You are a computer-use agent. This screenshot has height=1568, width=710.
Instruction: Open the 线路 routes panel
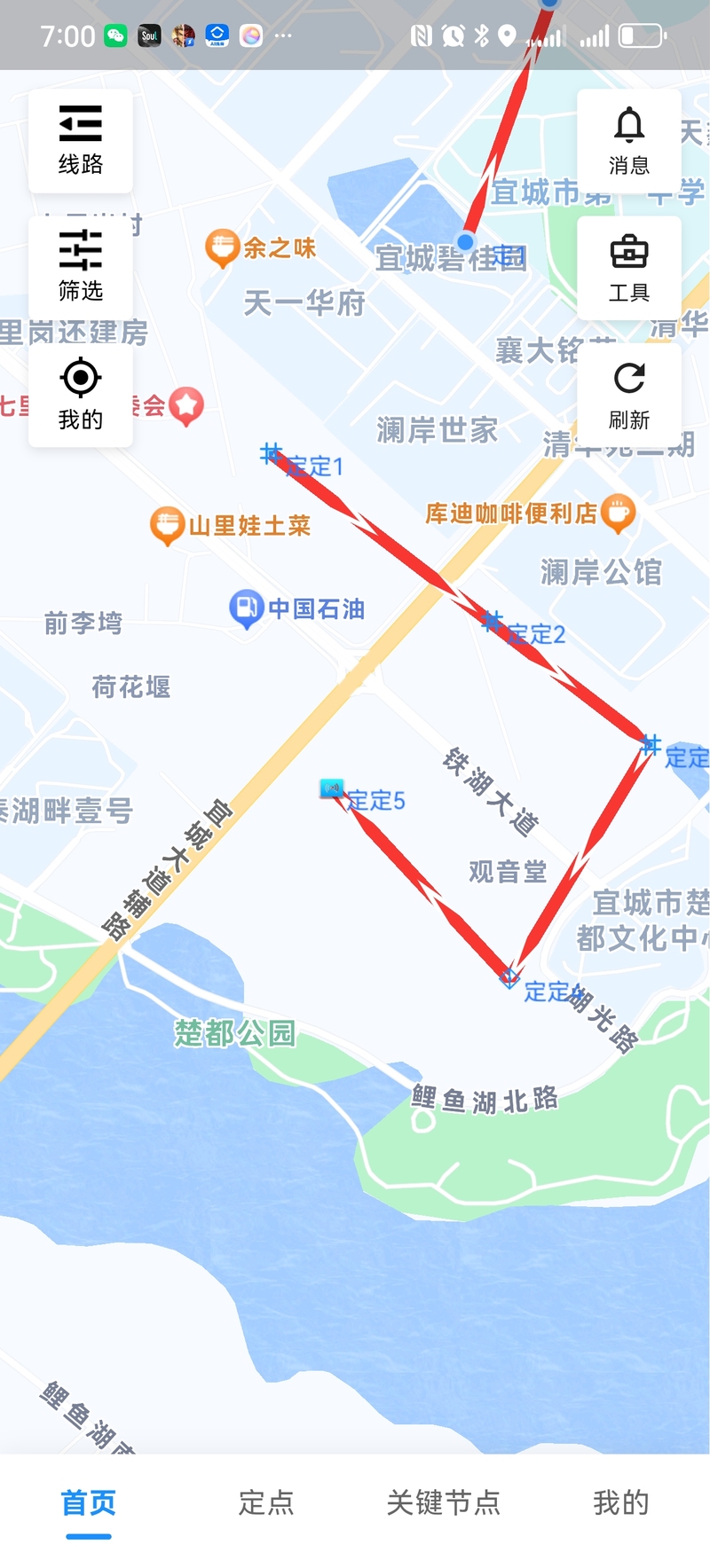coord(81,140)
